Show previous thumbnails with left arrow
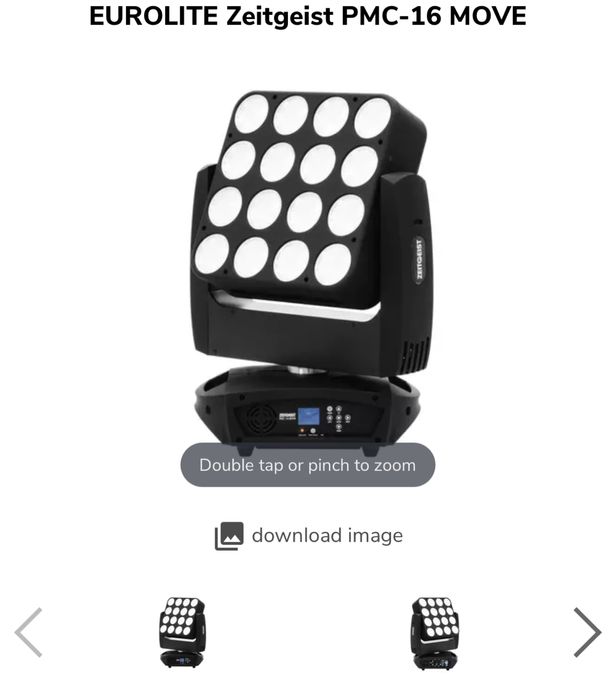 coord(28,632)
